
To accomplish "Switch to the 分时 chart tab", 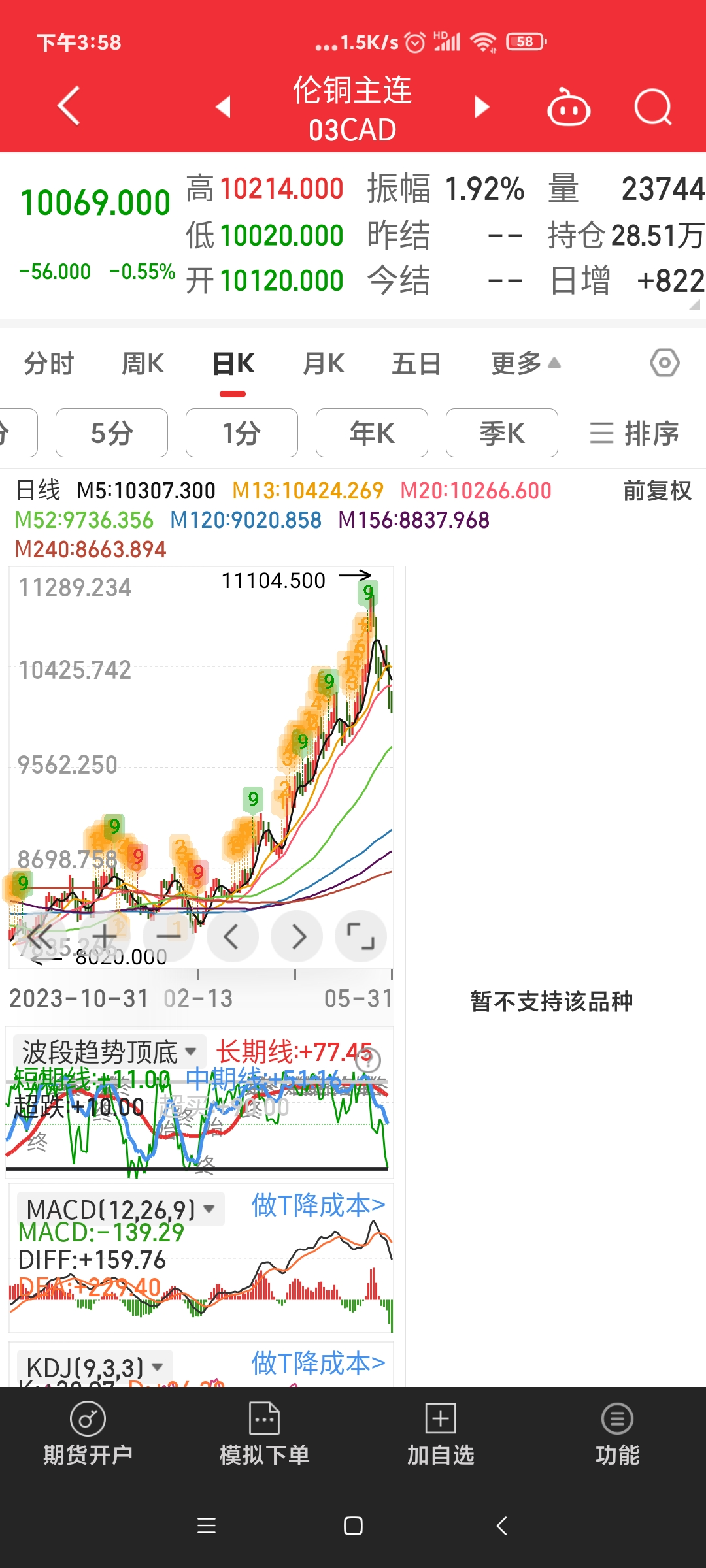I will (x=49, y=364).
